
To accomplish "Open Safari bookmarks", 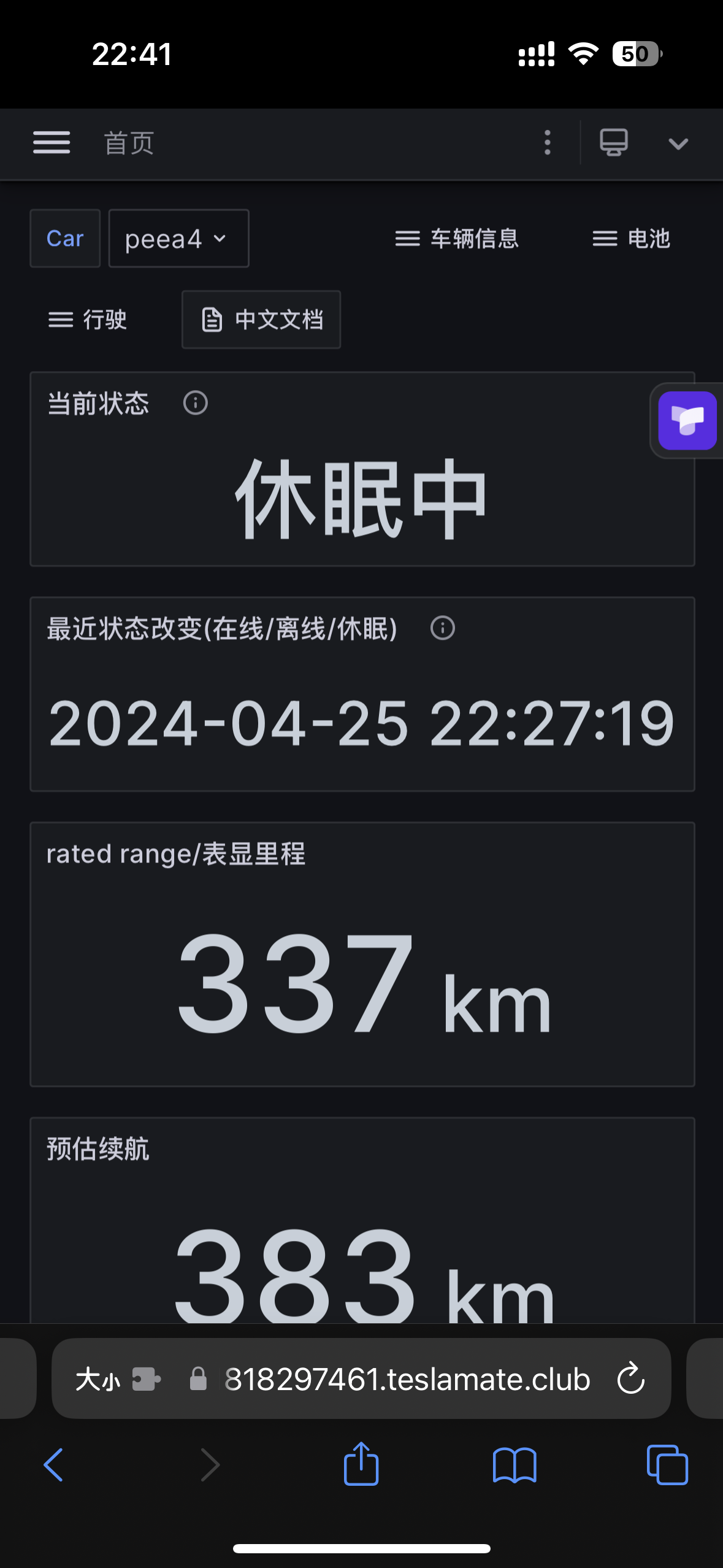I will [x=515, y=1465].
